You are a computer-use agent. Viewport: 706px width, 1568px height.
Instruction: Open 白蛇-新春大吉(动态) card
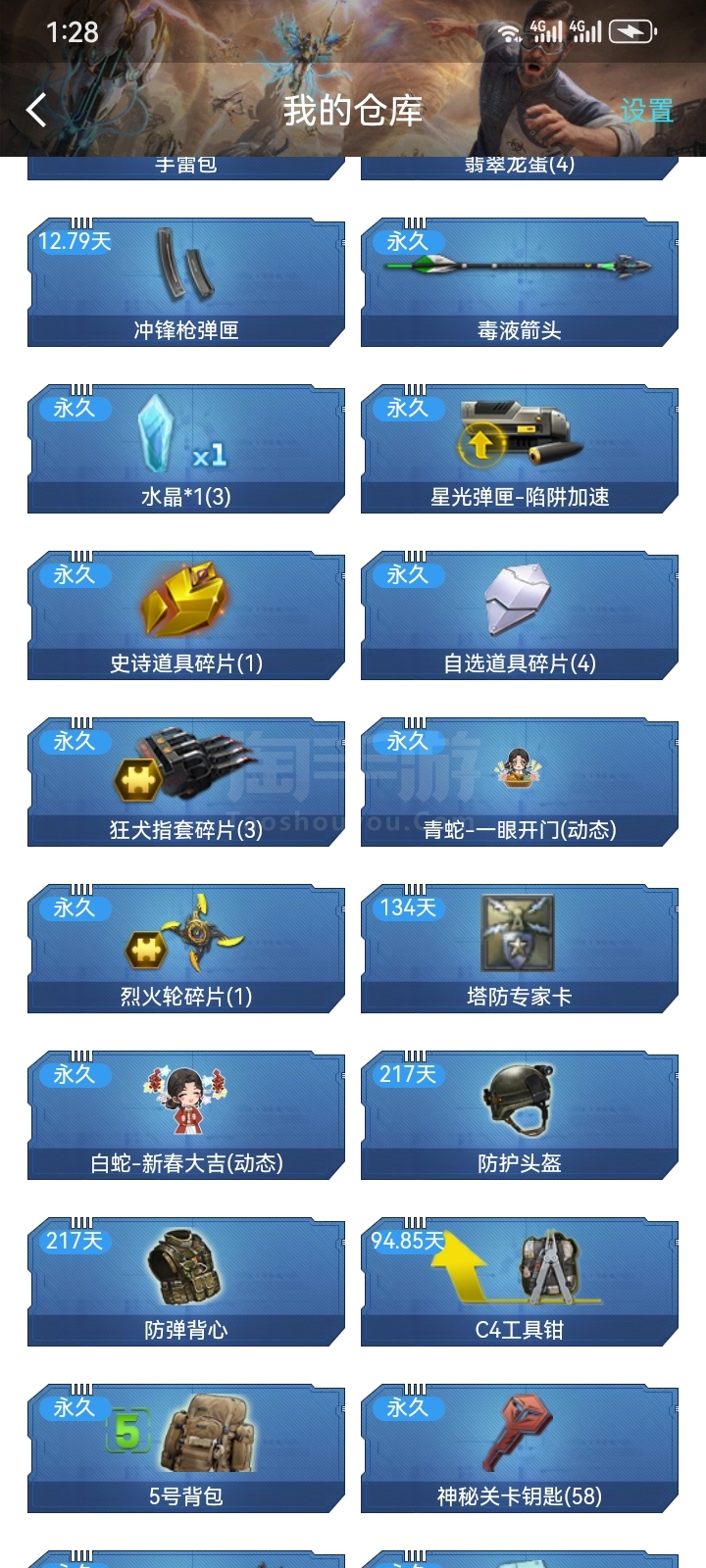click(186, 1116)
